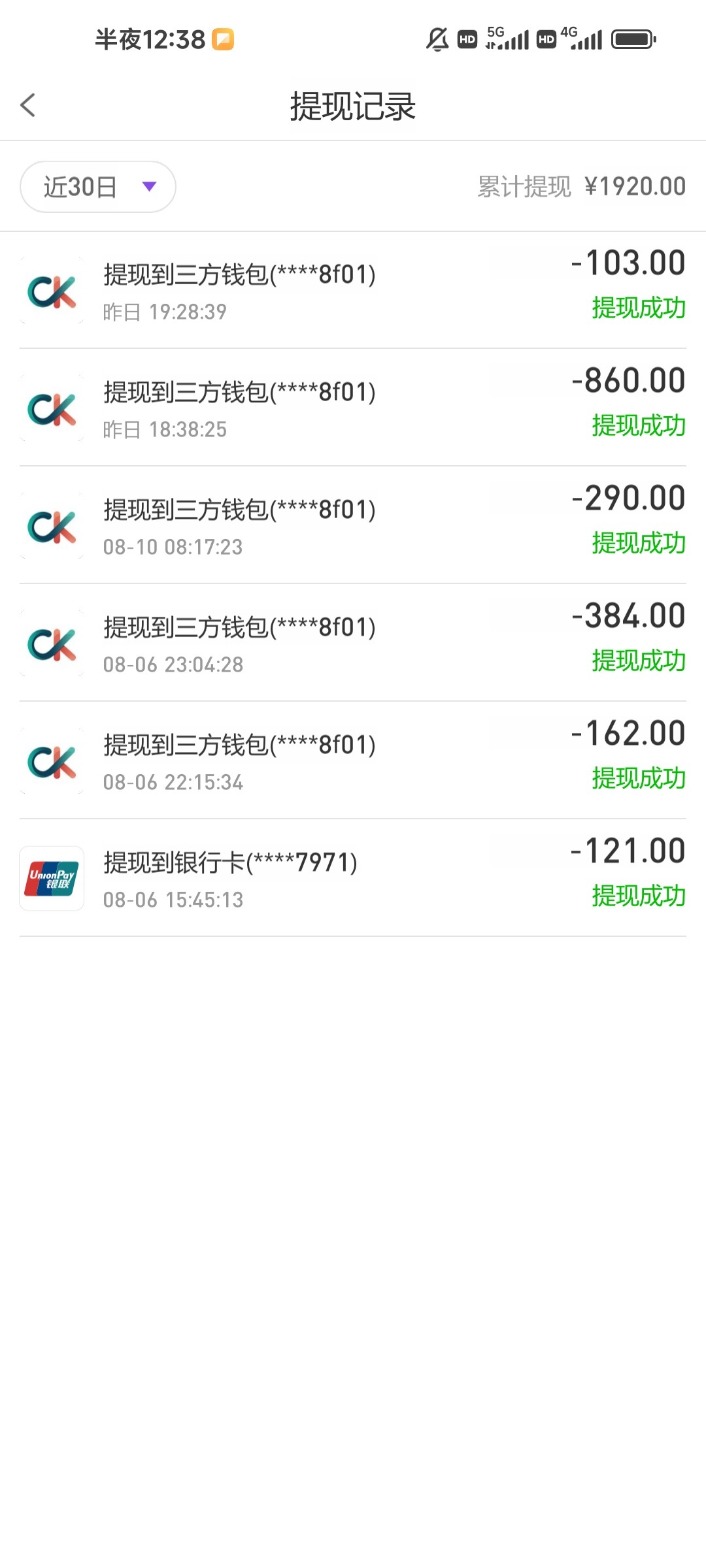Open the -103.00 withdrawal record

coord(353,290)
